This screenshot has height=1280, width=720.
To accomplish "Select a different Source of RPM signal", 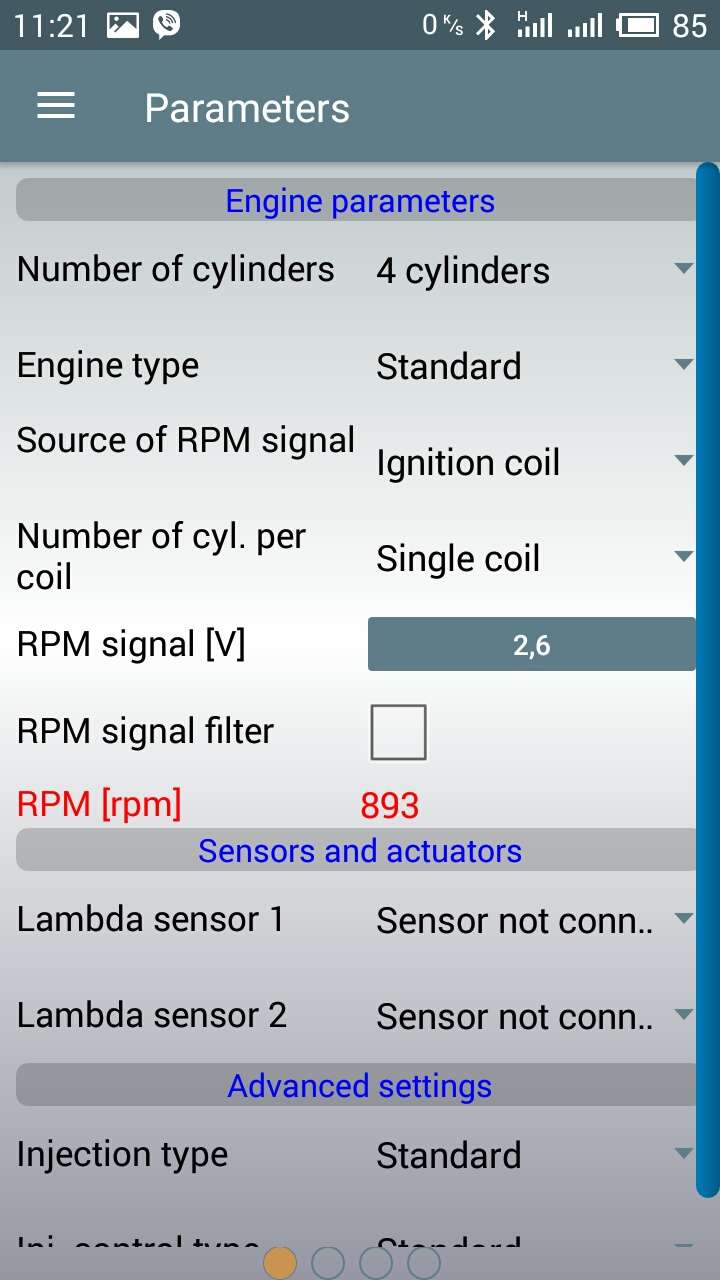I will [x=532, y=462].
